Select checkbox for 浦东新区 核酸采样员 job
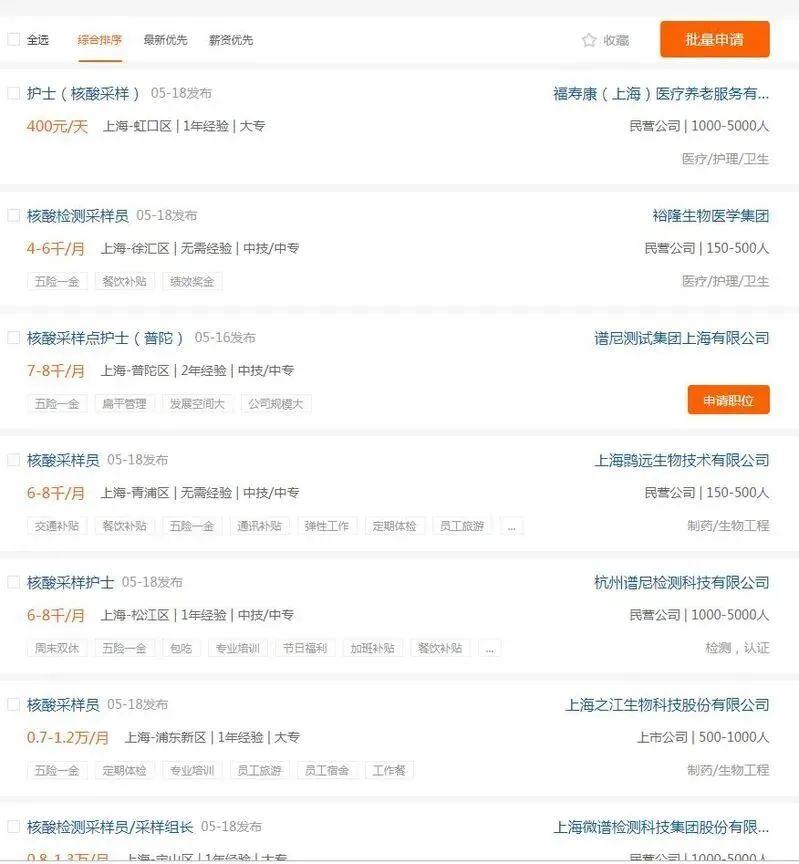The image size is (799, 864). tap(14, 705)
